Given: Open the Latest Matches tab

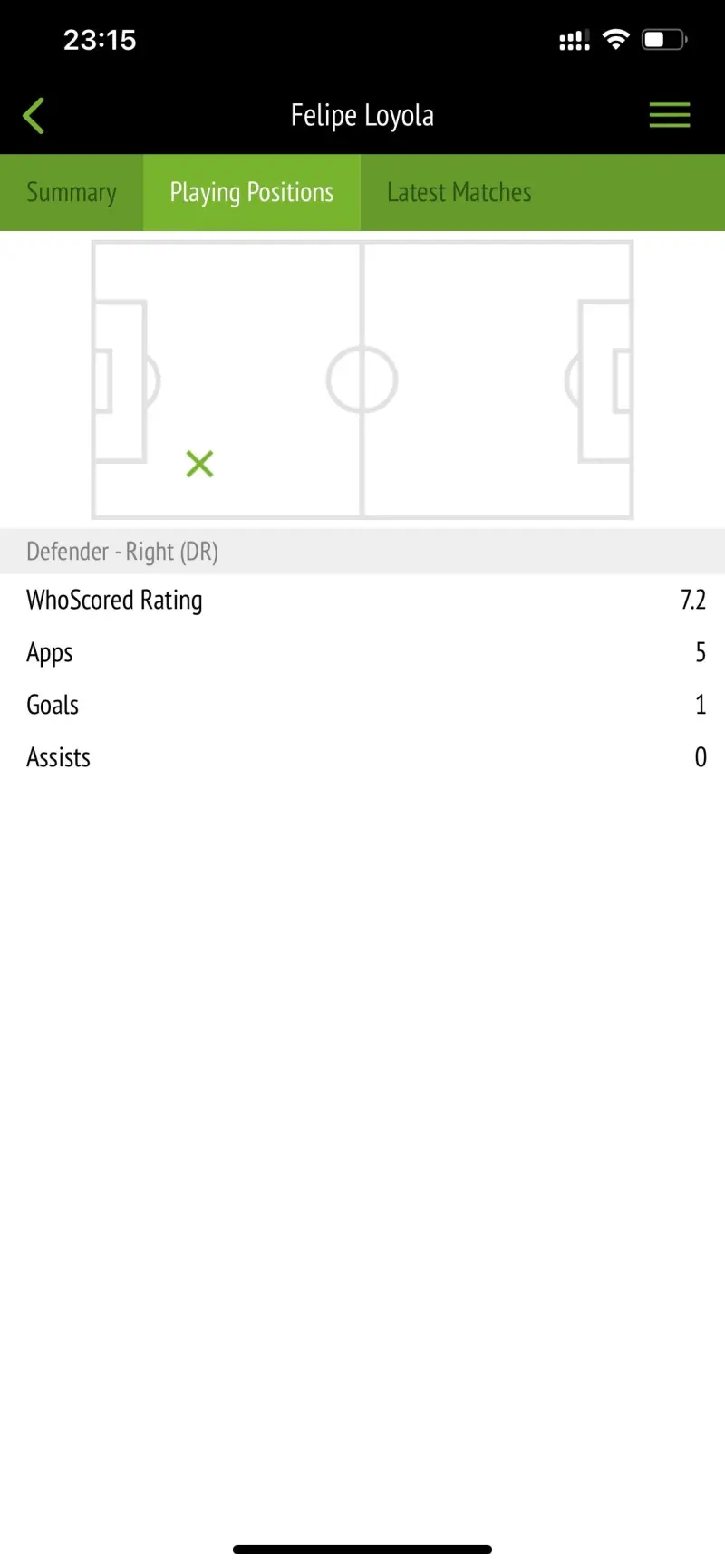Looking at the screenshot, I should 459,193.
